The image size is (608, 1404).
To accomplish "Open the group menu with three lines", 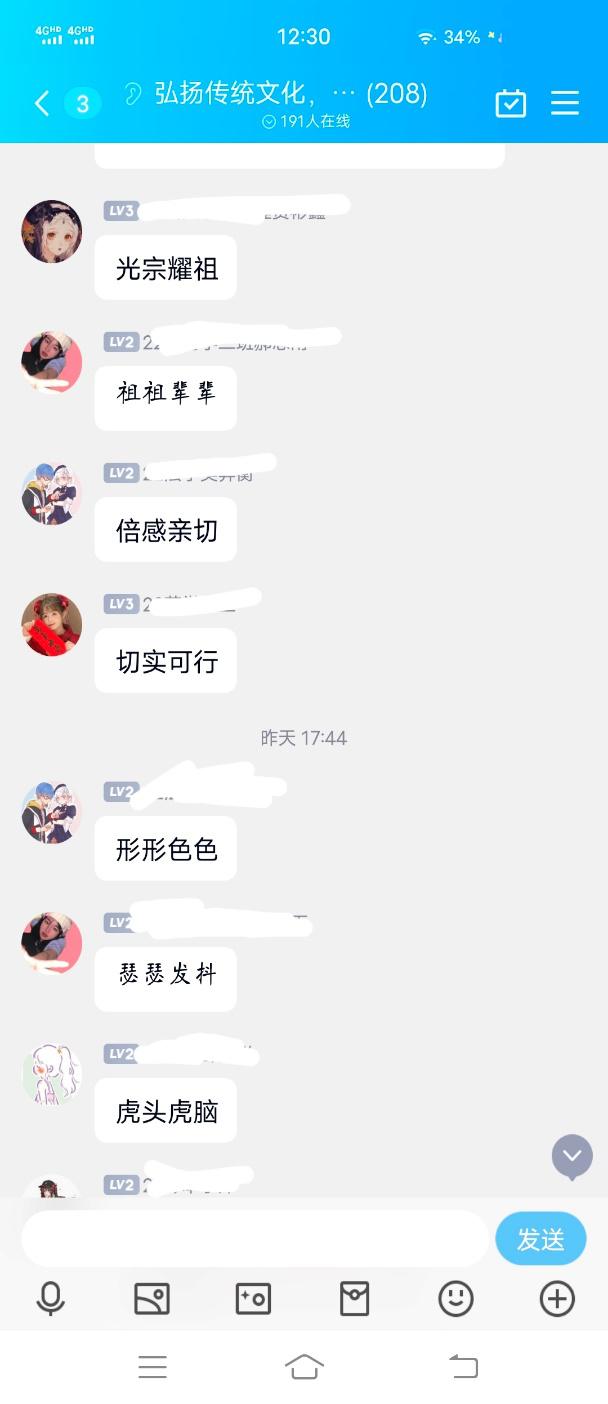I will click(565, 103).
